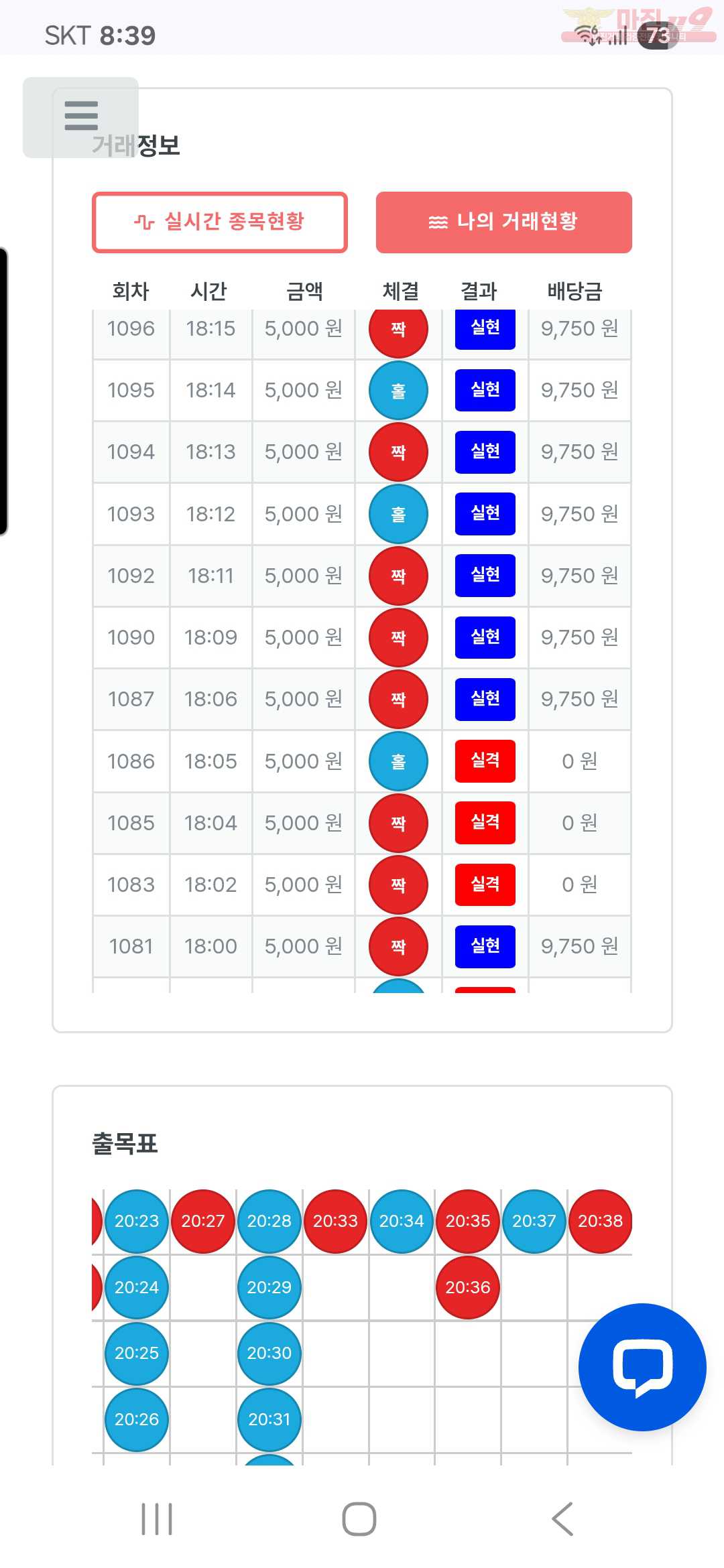The height and width of the screenshot is (1568, 724).
Task: Go back using system back button
Action: click(x=562, y=1519)
